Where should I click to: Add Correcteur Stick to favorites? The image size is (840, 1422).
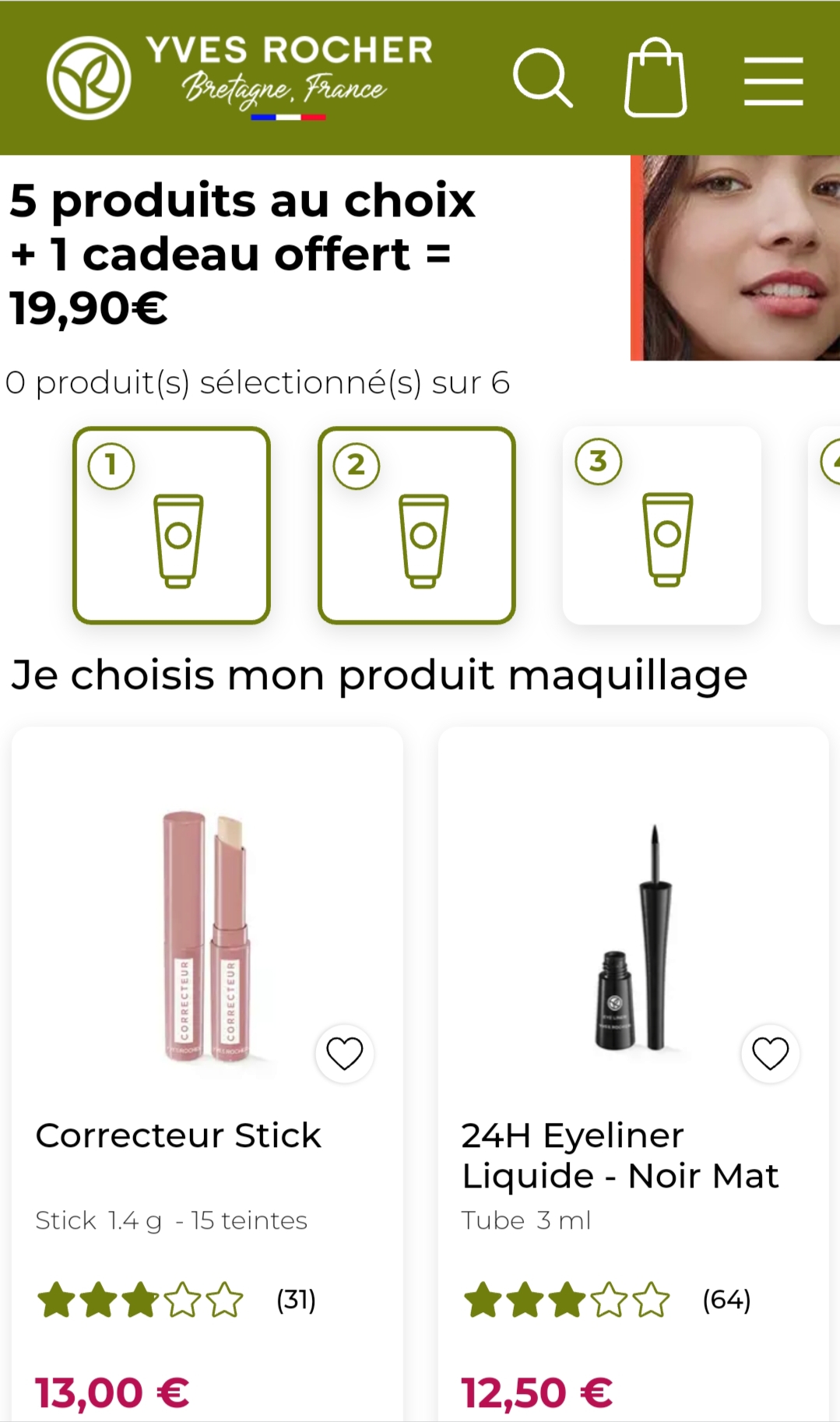(x=344, y=1054)
